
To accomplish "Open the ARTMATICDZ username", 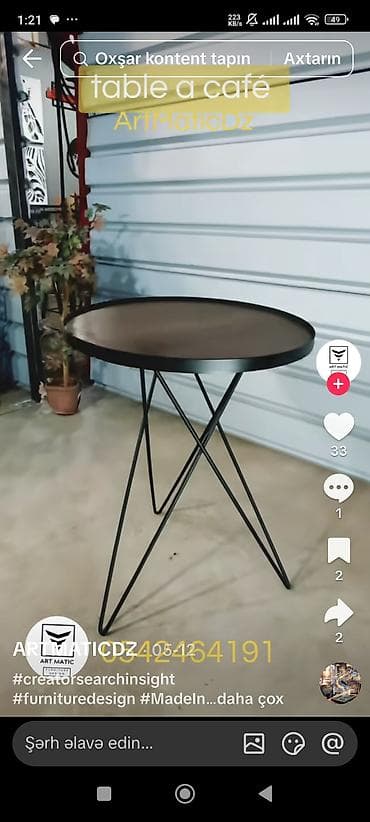I will tap(74, 650).
